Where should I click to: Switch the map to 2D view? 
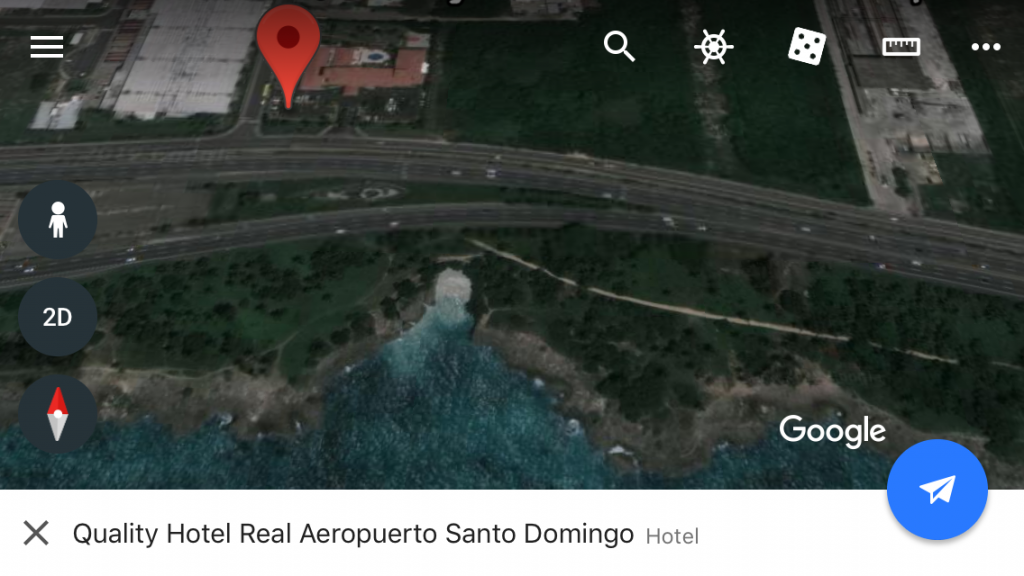58,317
